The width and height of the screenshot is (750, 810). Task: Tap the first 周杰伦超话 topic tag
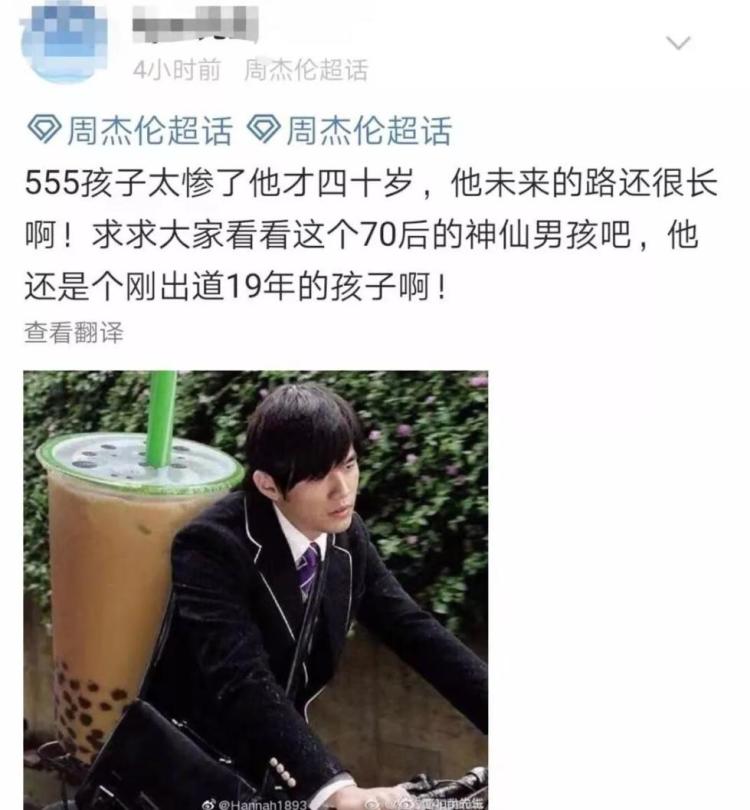click(x=129, y=130)
